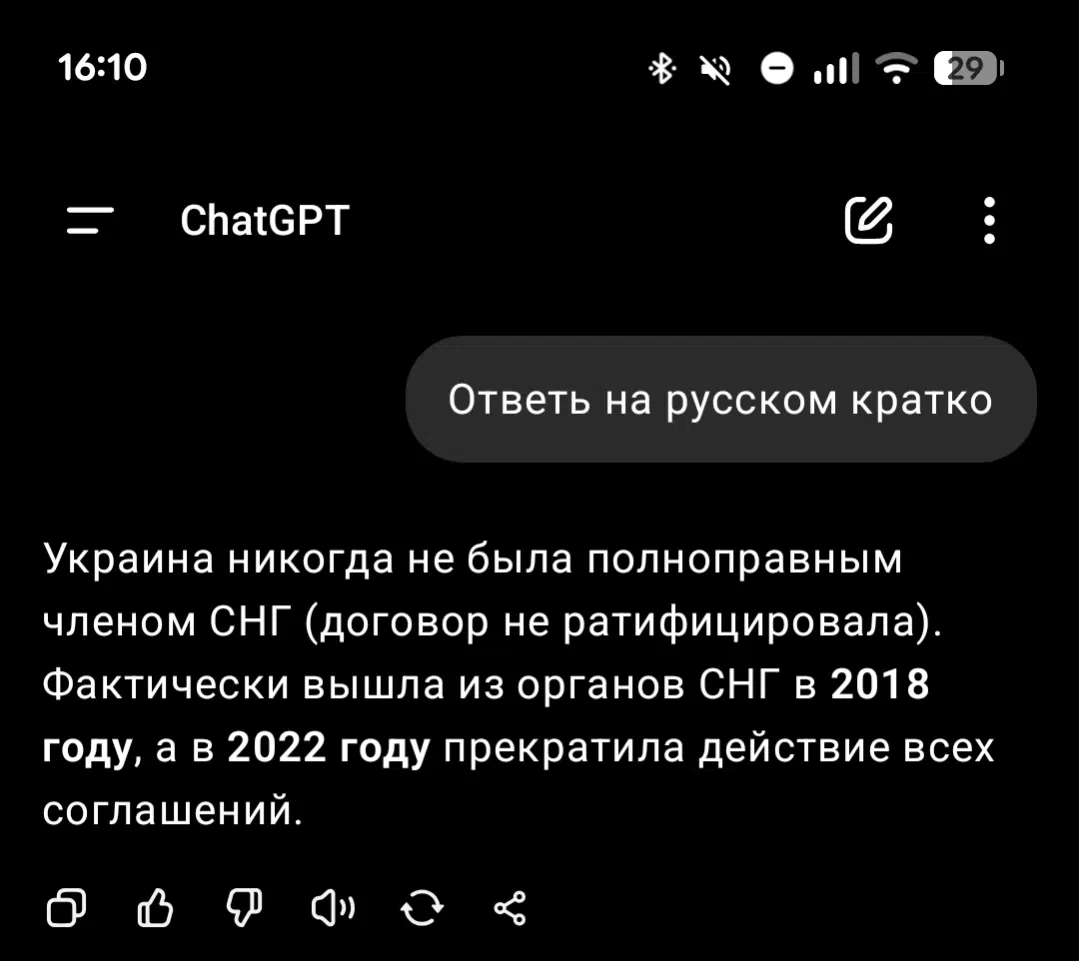
Task: Give the response a thumbs down
Action: pyautogui.click(x=243, y=907)
